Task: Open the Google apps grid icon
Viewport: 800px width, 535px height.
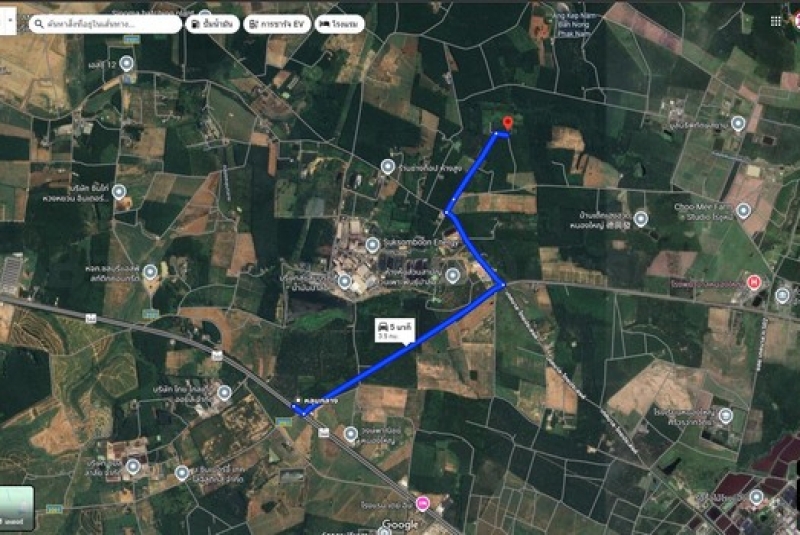Action: [x=775, y=21]
